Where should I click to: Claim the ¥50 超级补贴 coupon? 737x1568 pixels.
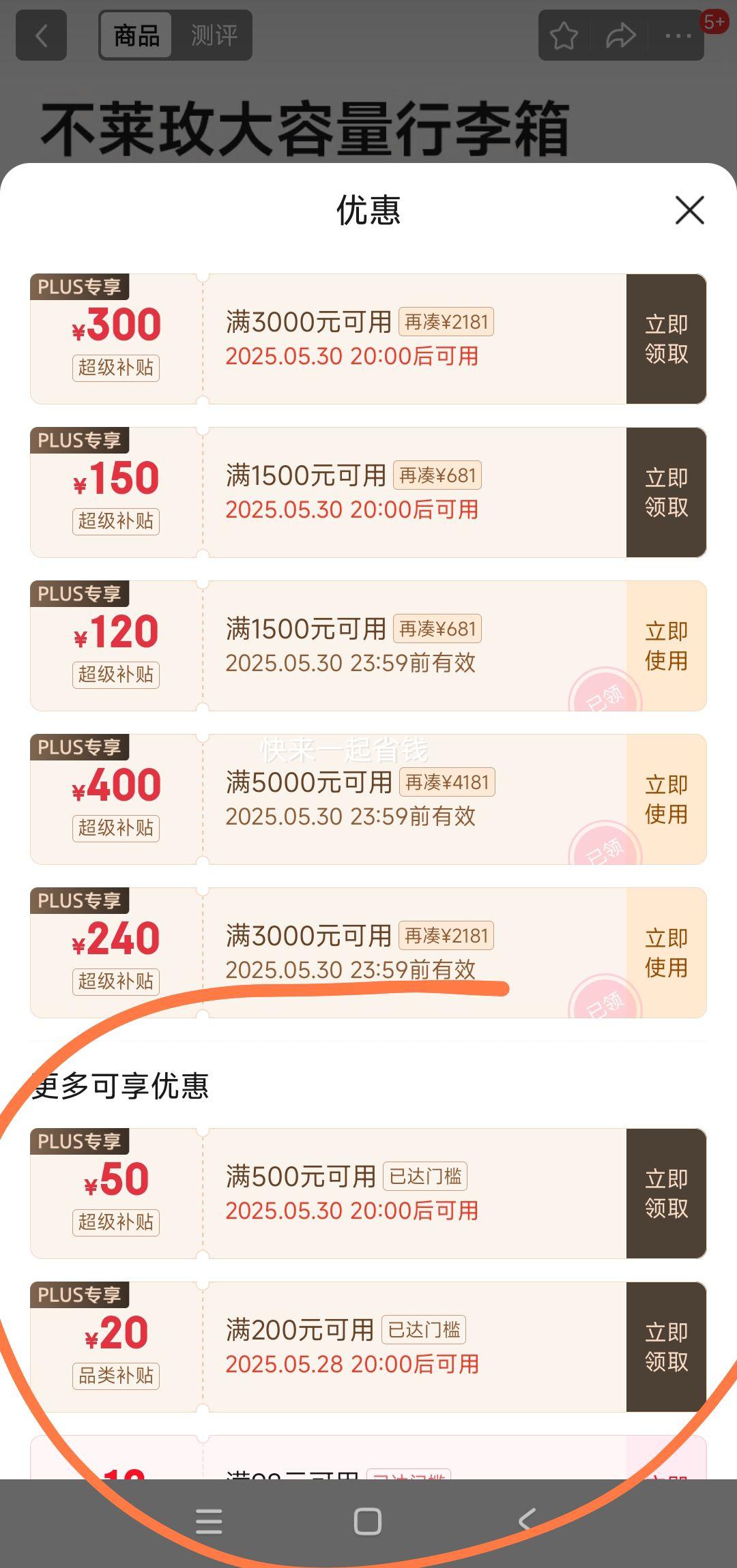[666, 1194]
